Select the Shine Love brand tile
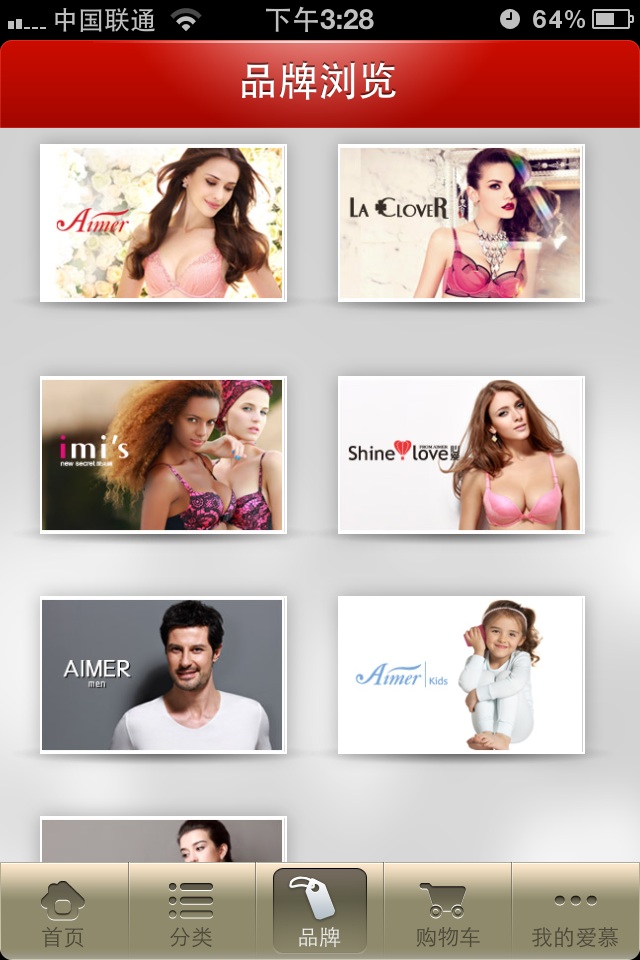 [x=461, y=455]
